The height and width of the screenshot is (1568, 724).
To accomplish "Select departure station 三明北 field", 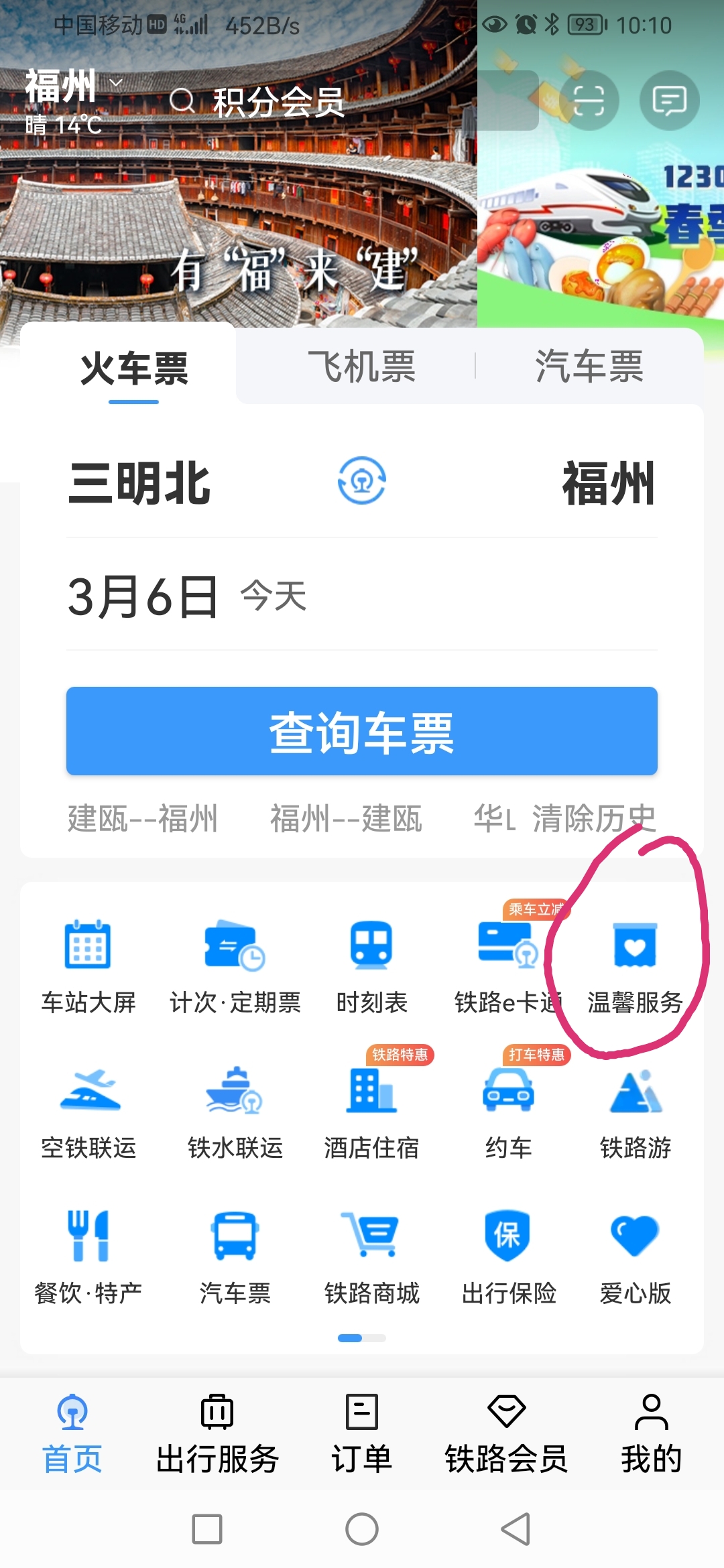I will (139, 485).
